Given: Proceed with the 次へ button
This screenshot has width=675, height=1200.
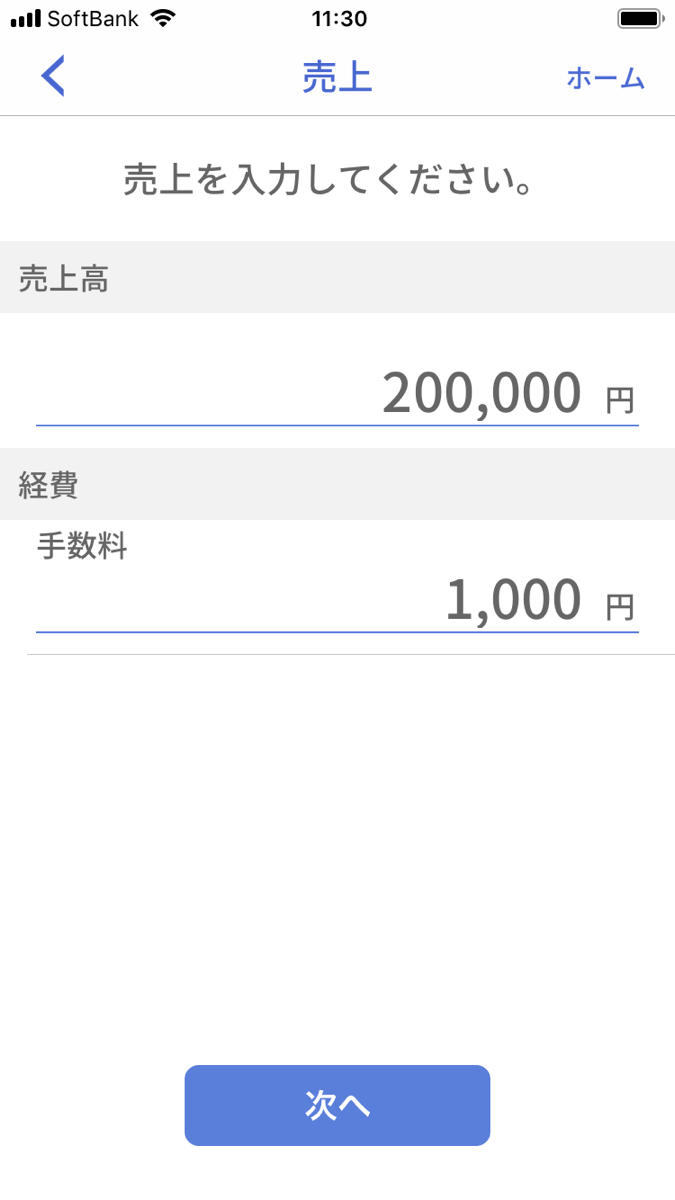Looking at the screenshot, I should pos(337,1105).
